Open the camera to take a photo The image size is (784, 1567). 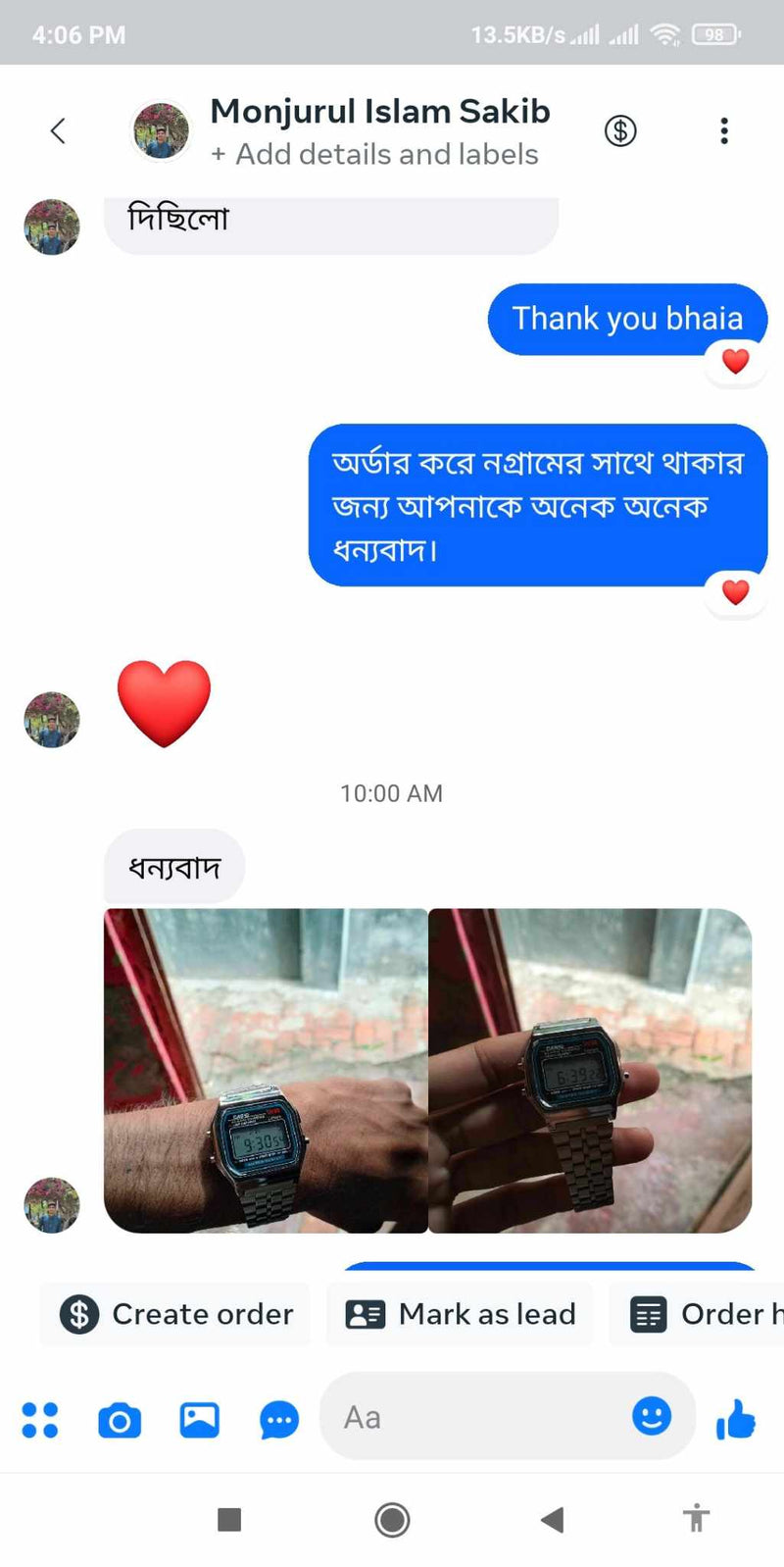[120, 1419]
